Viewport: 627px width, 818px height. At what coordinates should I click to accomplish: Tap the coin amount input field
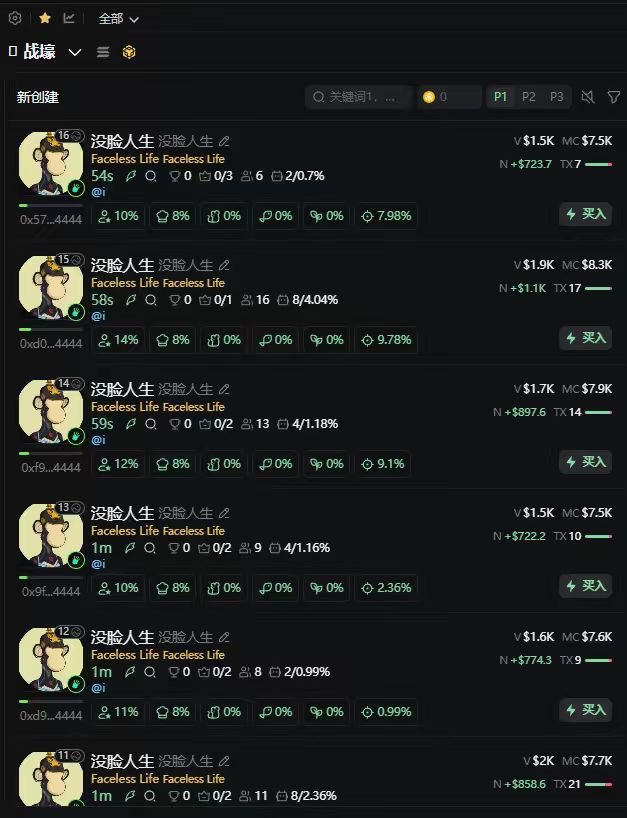(450, 97)
